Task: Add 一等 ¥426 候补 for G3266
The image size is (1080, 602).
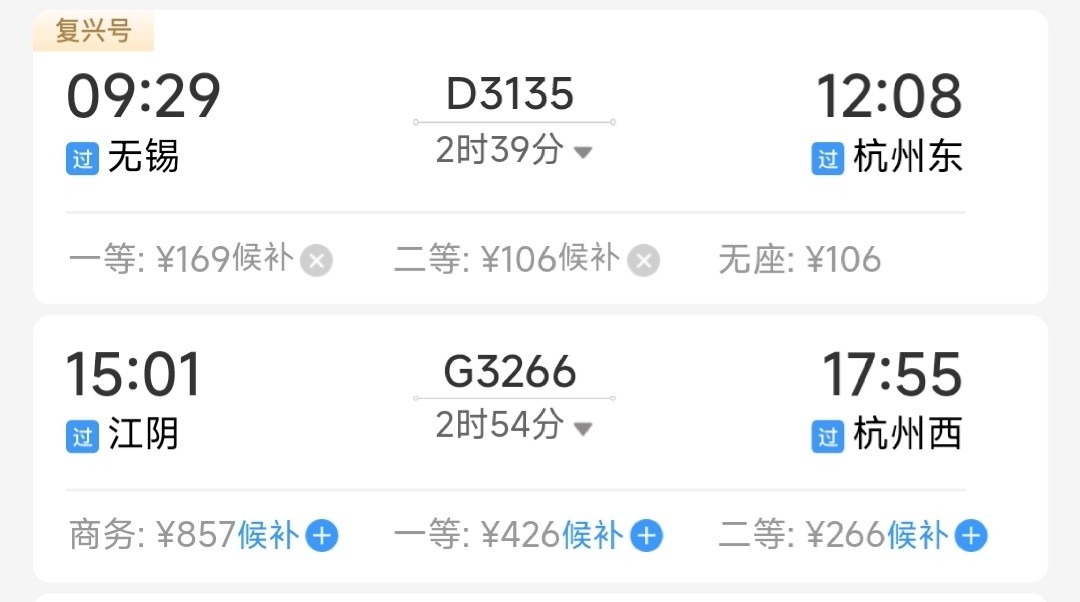Action: (646, 537)
